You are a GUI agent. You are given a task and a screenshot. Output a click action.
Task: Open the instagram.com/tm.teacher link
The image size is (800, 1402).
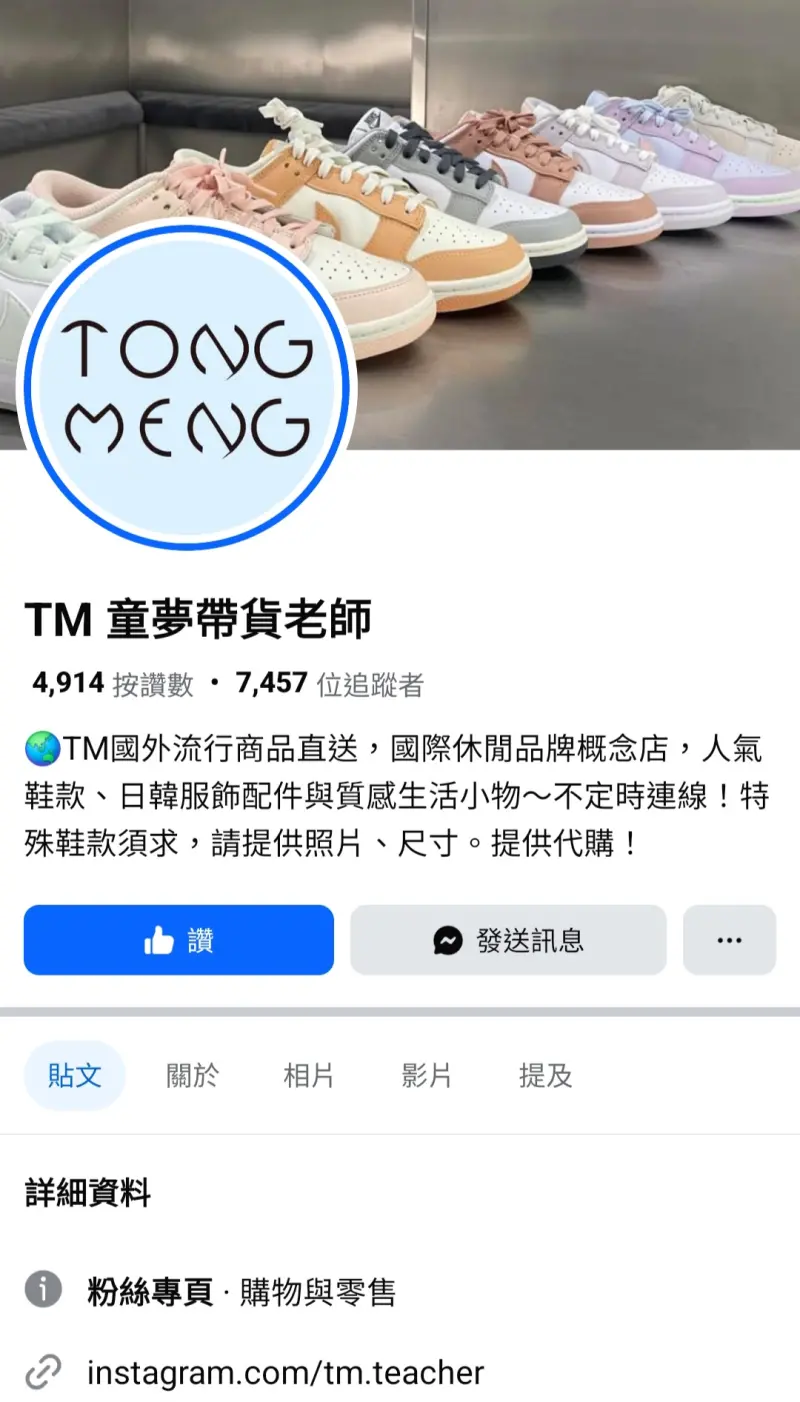(x=285, y=1373)
